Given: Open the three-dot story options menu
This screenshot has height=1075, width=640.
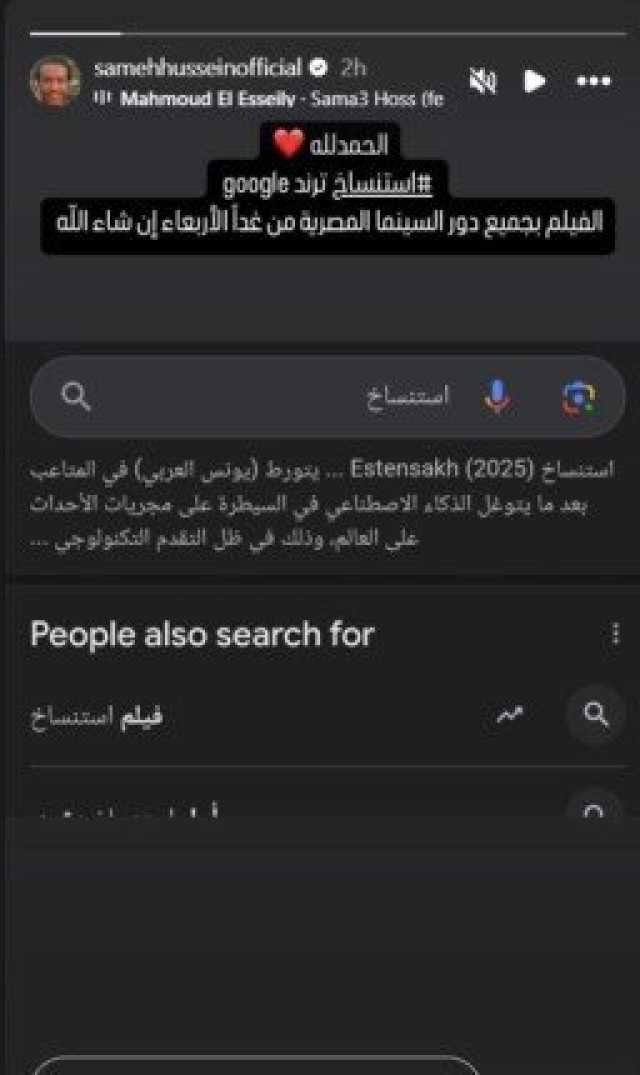Looking at the screenshot, I should [593, 82].
